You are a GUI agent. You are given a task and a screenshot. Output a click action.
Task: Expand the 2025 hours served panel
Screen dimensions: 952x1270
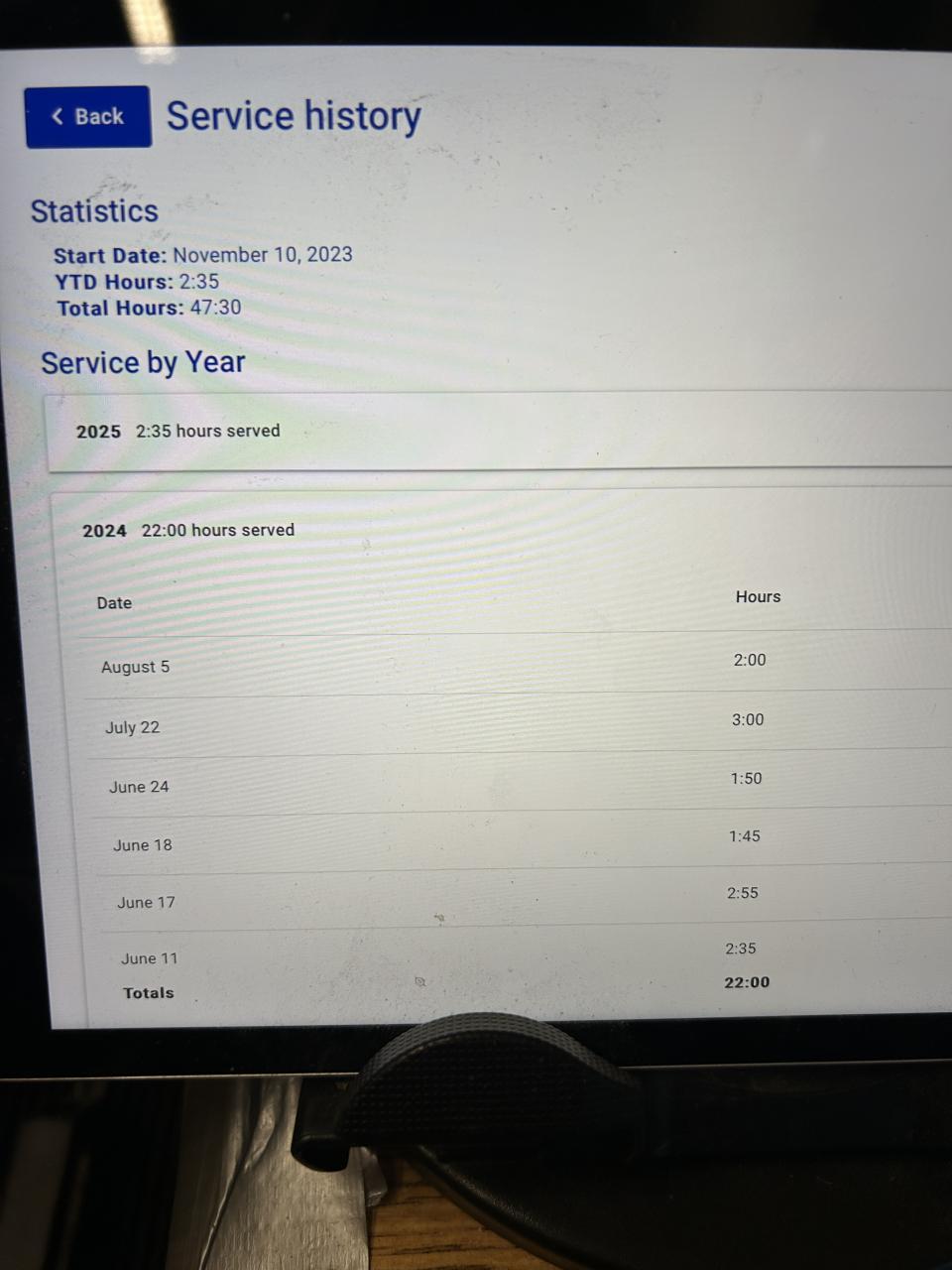[178, 432]
